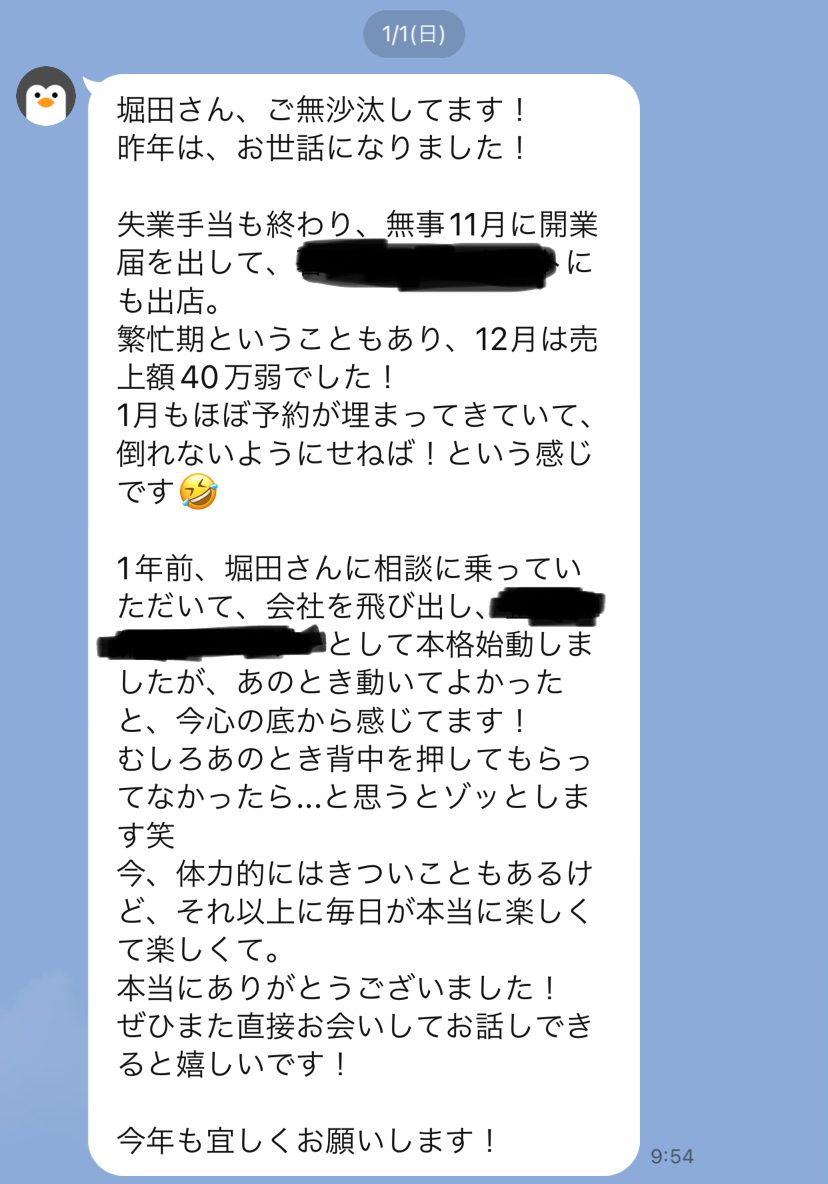This screenshot has width=828, height=1184.
Task: Open the penguin profile avatar
Action: coord(46,96)
